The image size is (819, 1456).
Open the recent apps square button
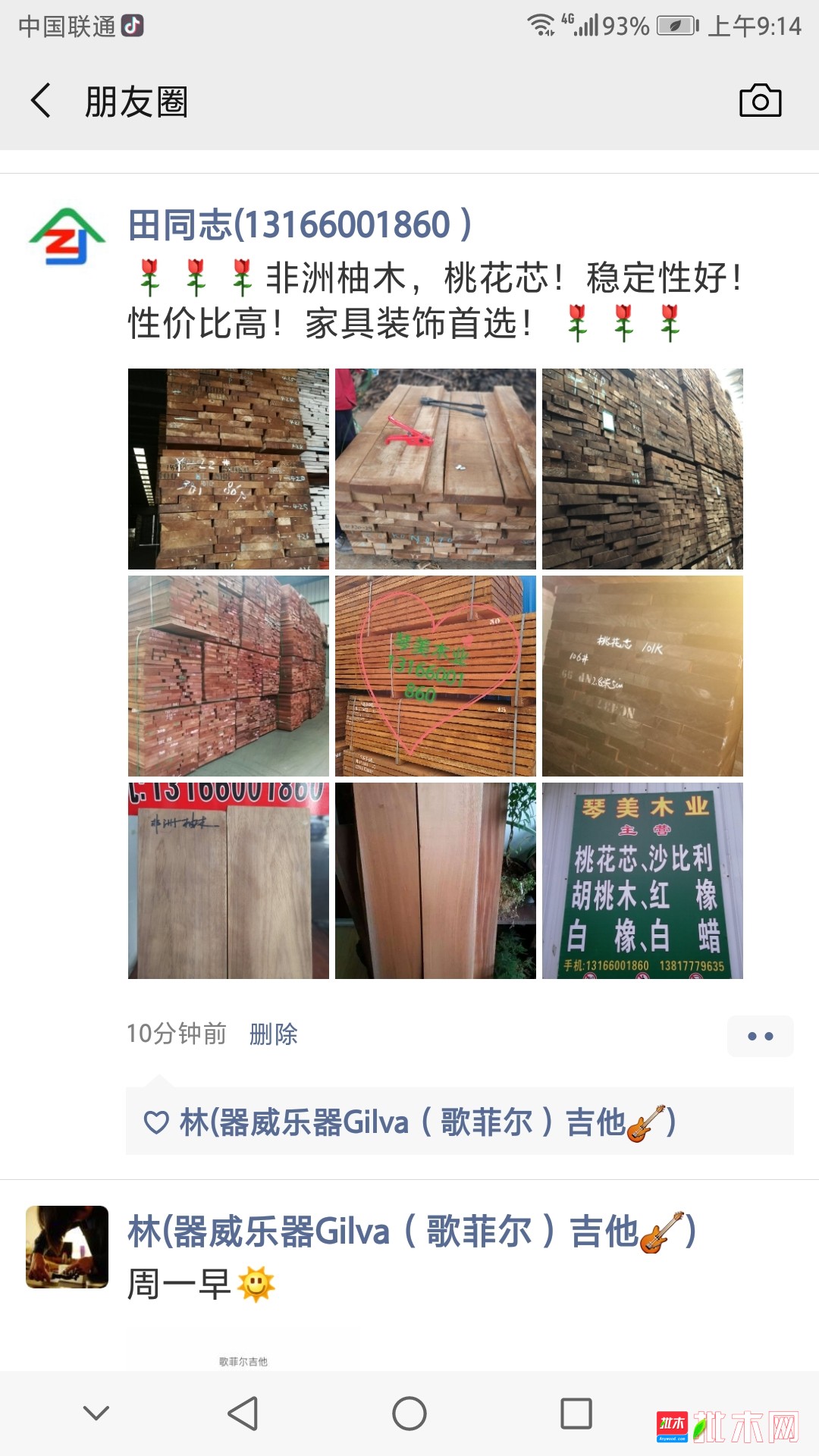pyautogui.click(x=576, y=1414)
